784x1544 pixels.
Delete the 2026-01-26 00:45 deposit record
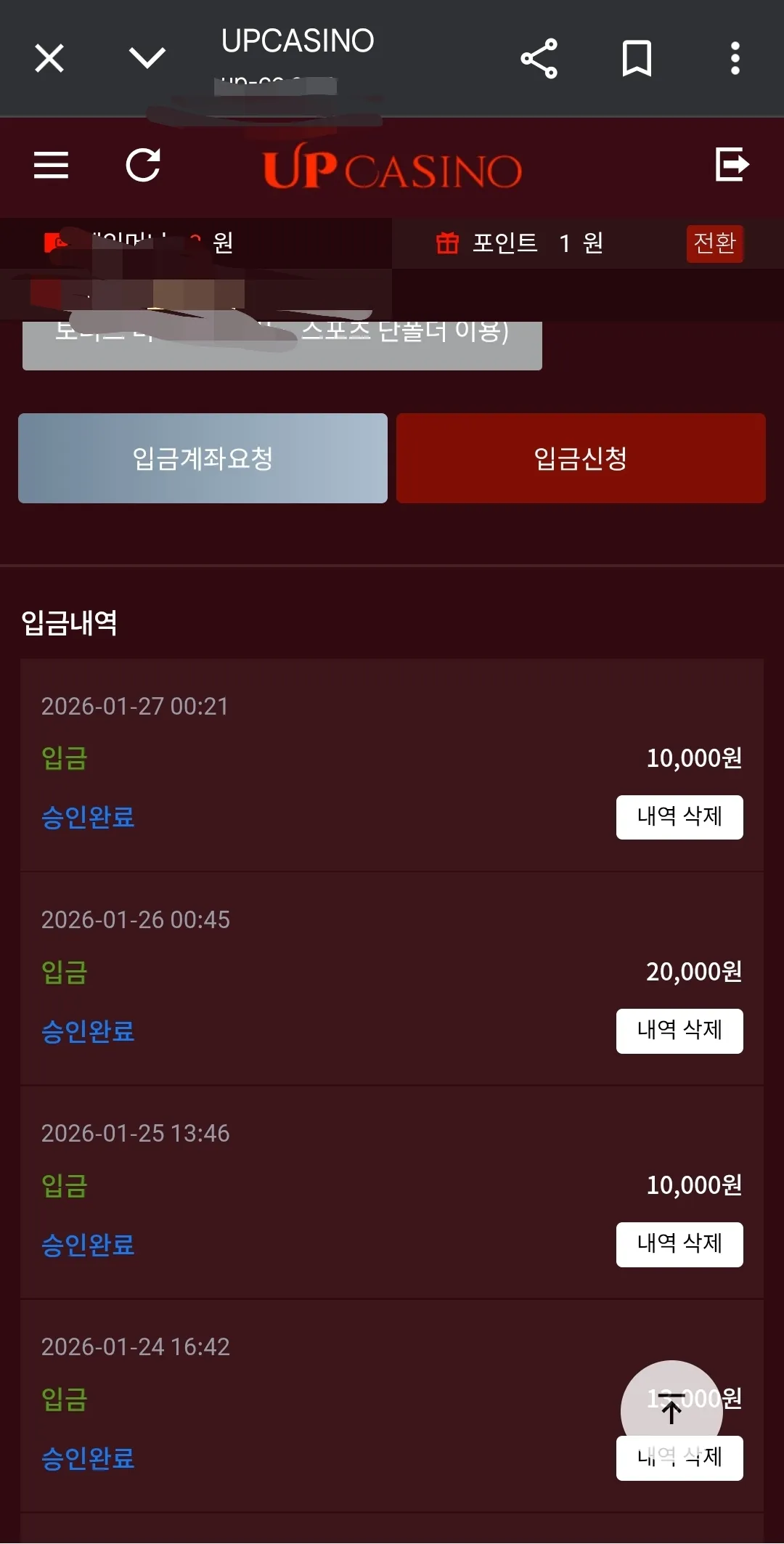click(679, 1031)
